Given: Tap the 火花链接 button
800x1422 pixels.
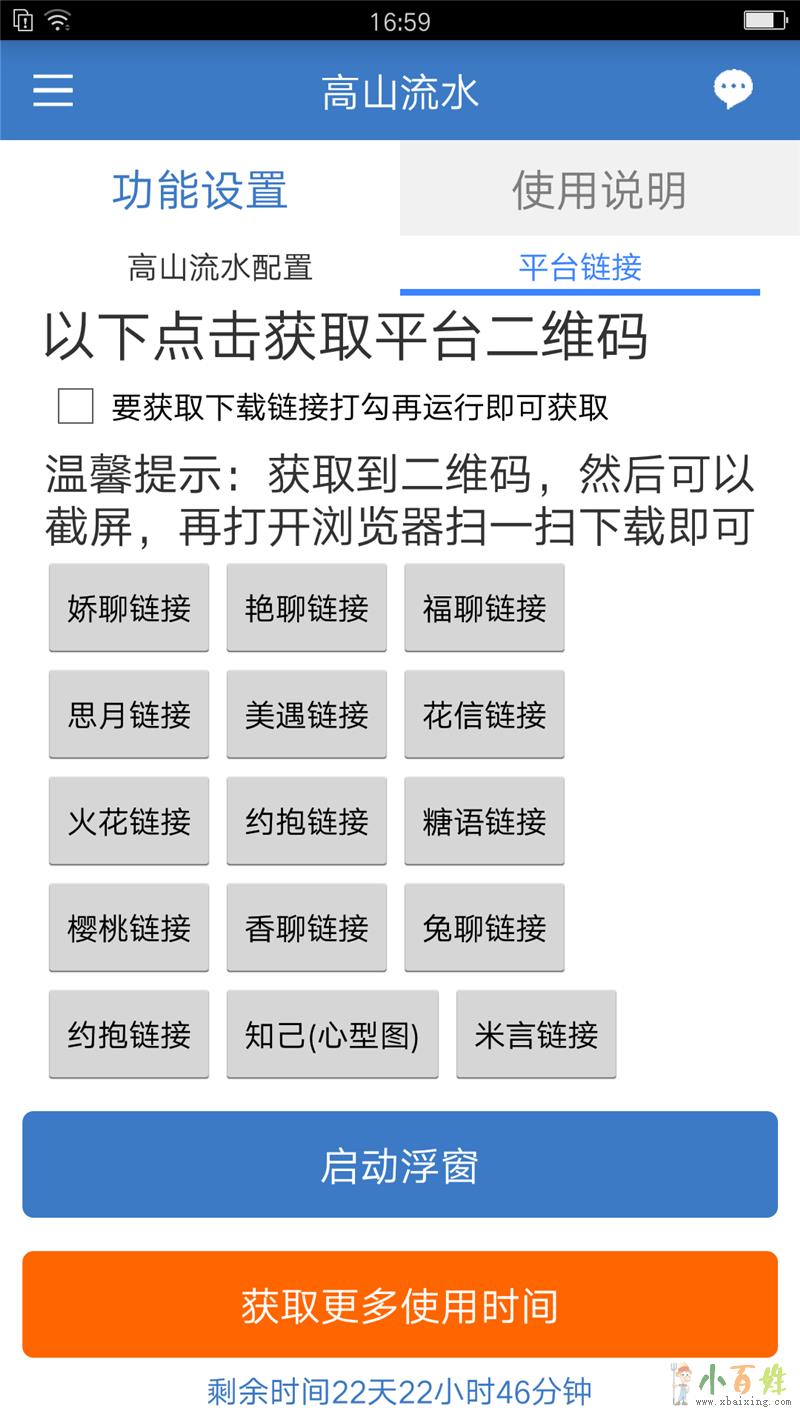Looking at the screenshot, I should [129, 821].
